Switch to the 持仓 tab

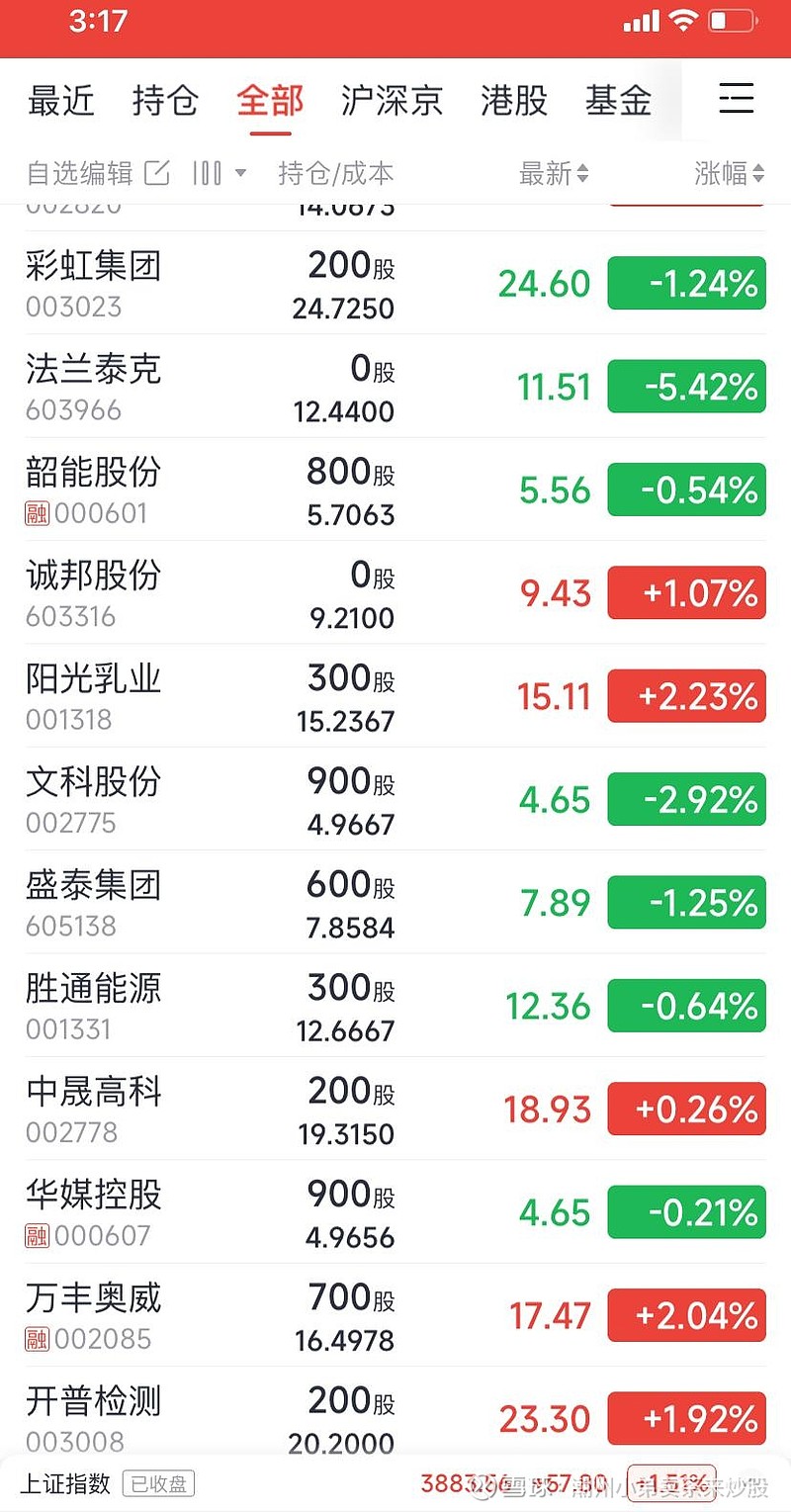coord(165,100)
